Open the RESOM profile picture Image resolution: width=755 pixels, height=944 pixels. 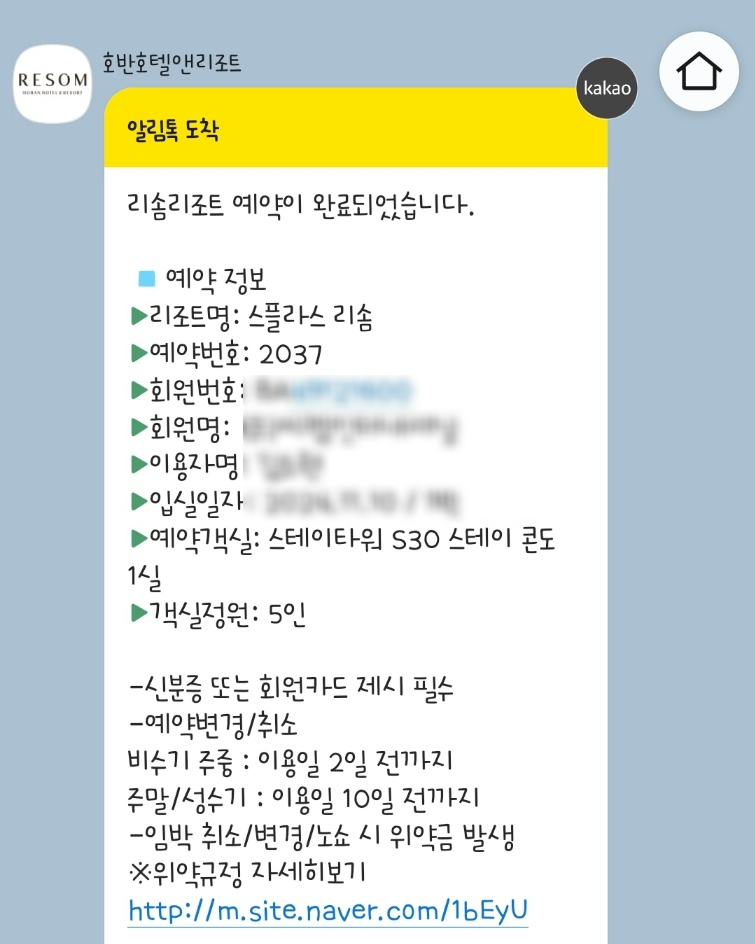53,84
